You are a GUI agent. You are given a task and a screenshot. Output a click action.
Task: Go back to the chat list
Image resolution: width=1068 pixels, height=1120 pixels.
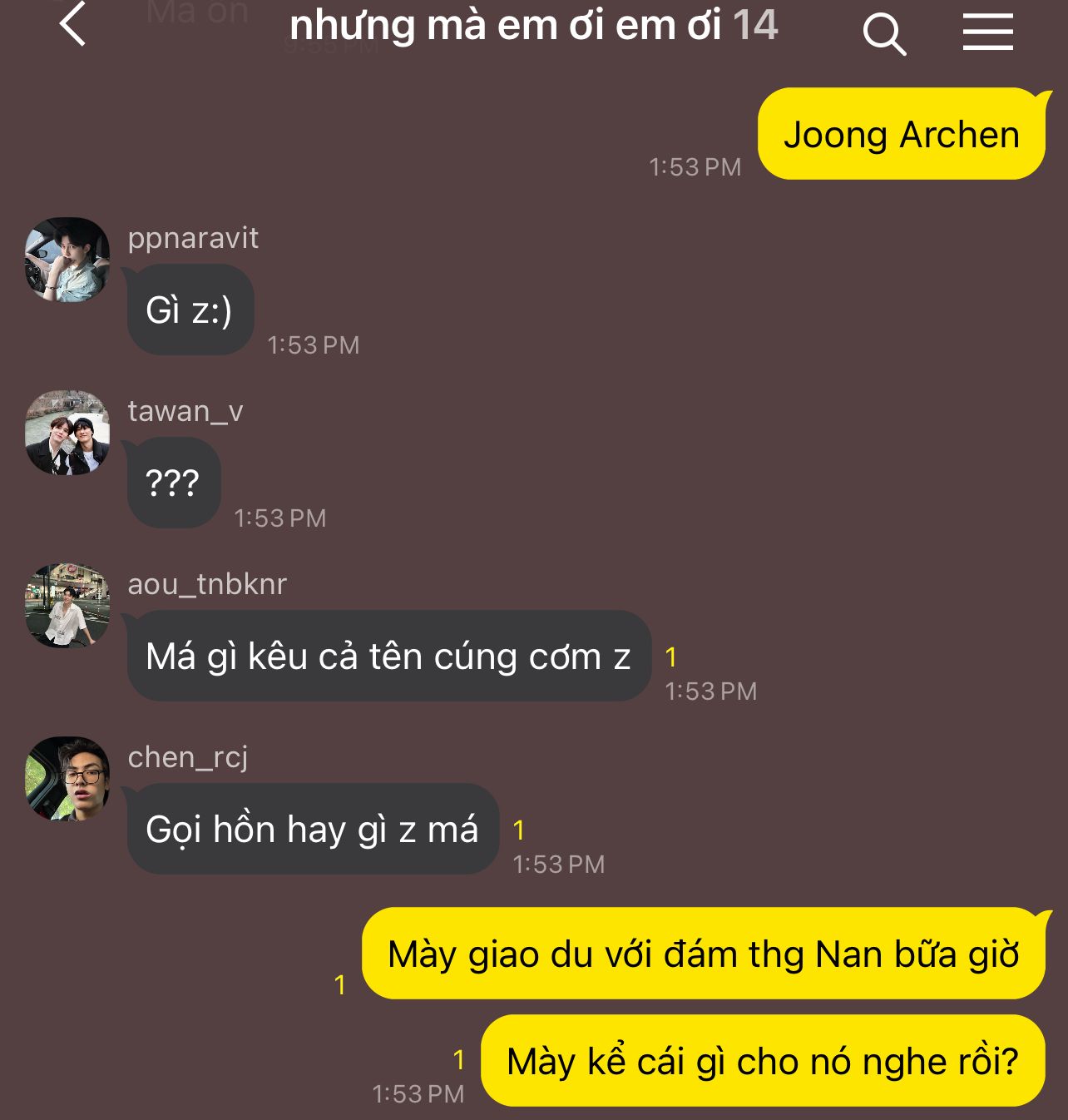pos(73,24)
